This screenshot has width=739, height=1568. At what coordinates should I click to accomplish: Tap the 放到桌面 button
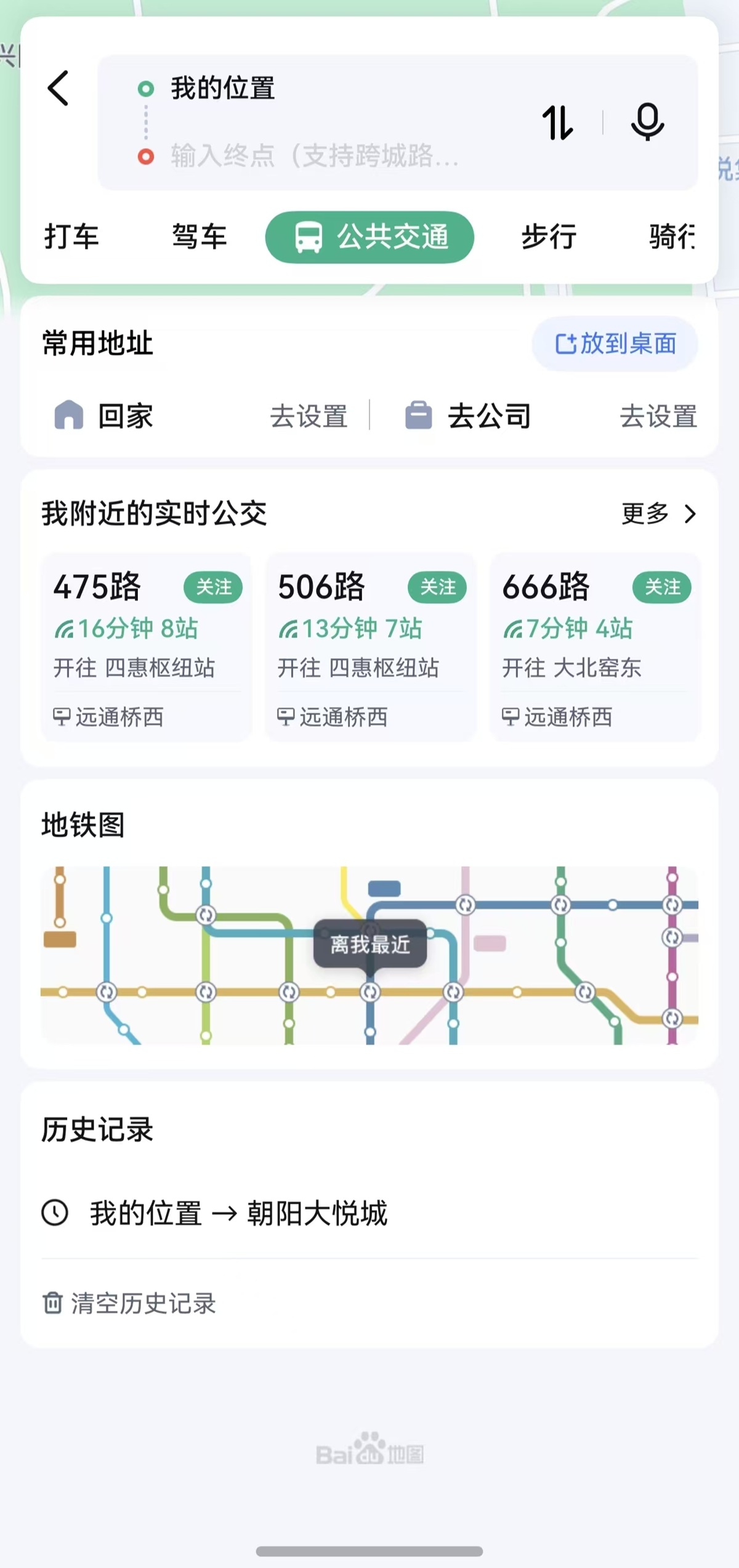pos(615,344)
